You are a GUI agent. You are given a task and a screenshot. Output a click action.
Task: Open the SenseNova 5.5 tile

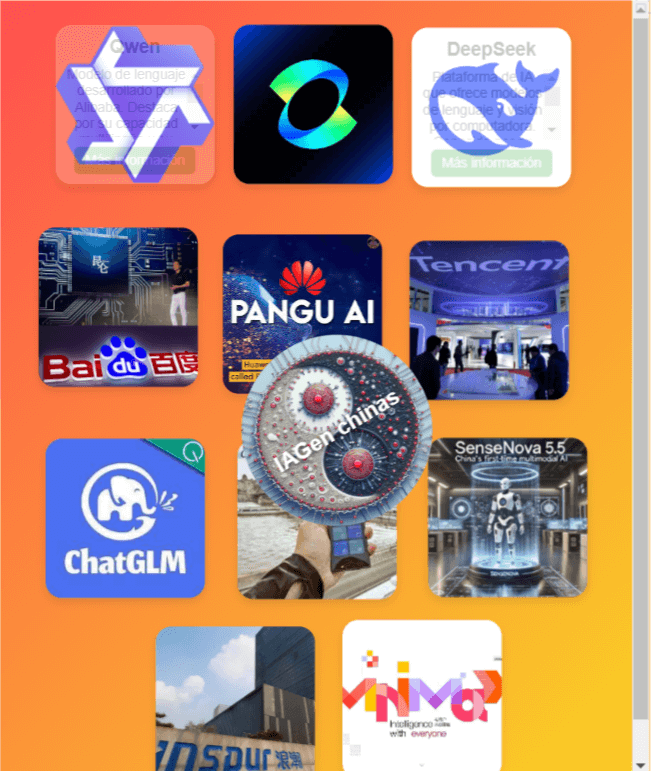tap(507, 518)
